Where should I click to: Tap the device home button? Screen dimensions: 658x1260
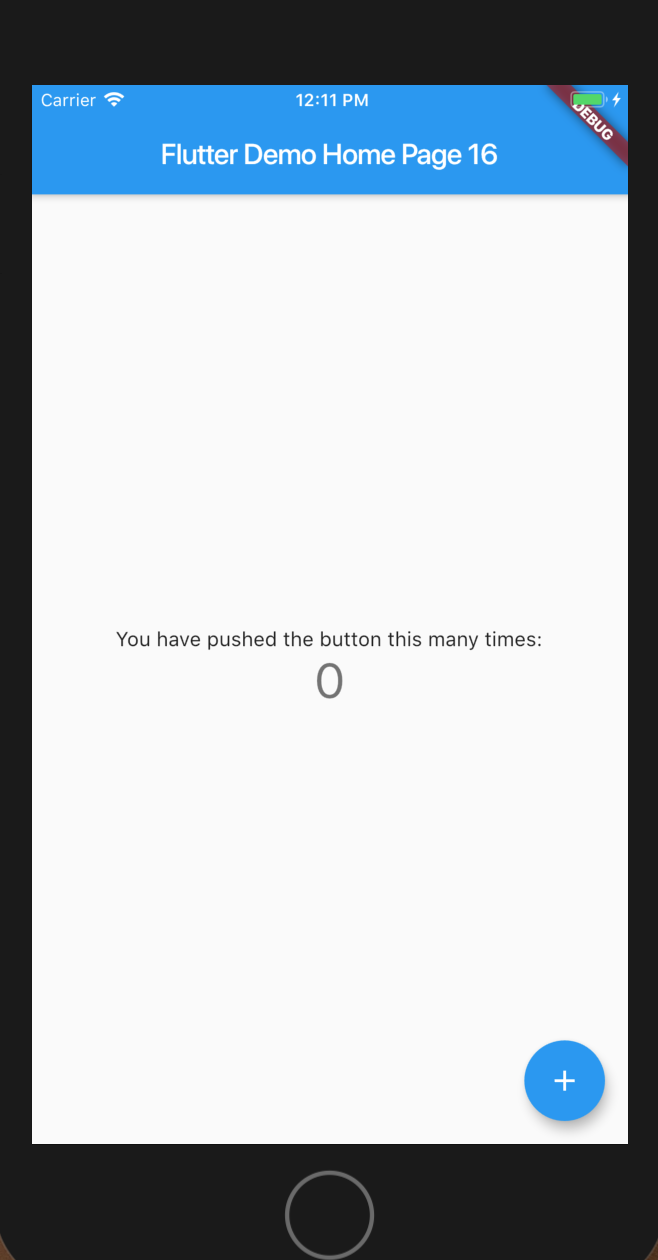(x=329, y=1214)
